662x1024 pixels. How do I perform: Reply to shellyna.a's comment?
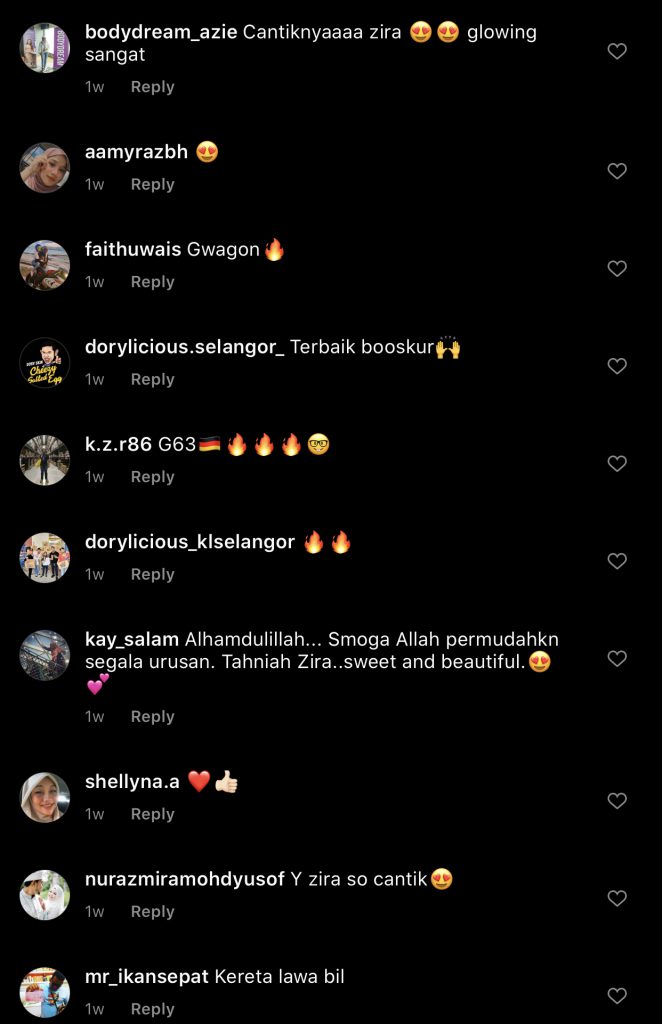click(x=152, y=815)
